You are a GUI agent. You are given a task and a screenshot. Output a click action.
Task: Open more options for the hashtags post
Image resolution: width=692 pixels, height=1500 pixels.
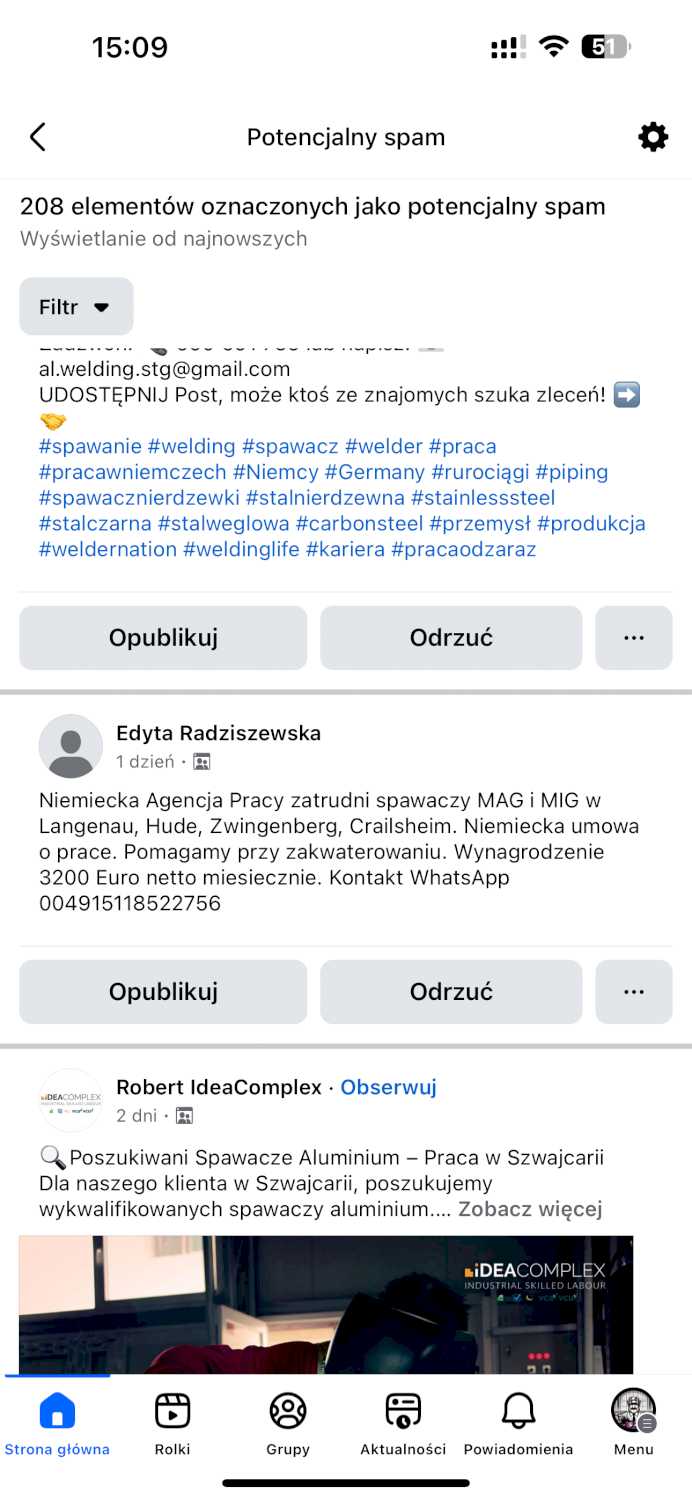point(633,638)
